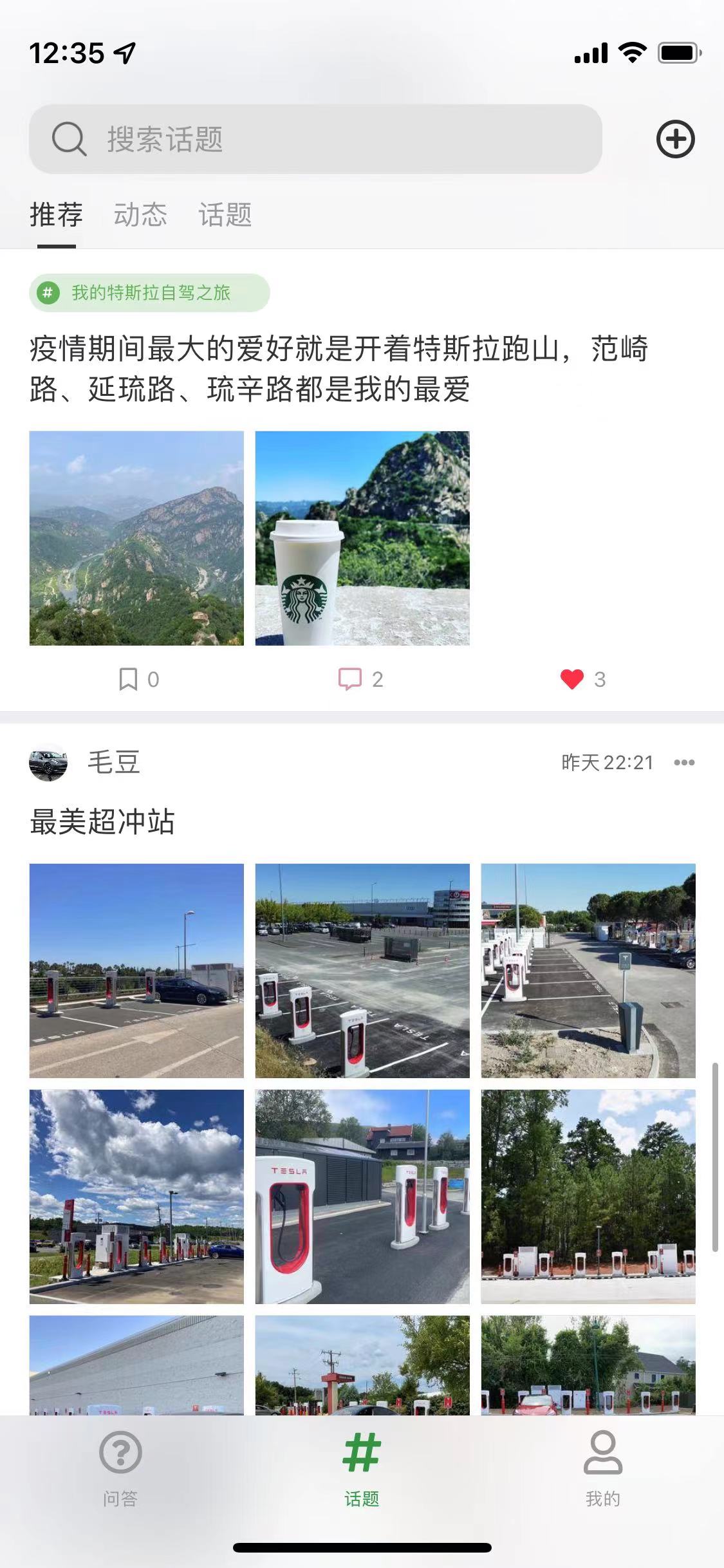724x1568 pixels.
Task: Open 毛豆's profile avatar
Action: click(x=48, y=763)
